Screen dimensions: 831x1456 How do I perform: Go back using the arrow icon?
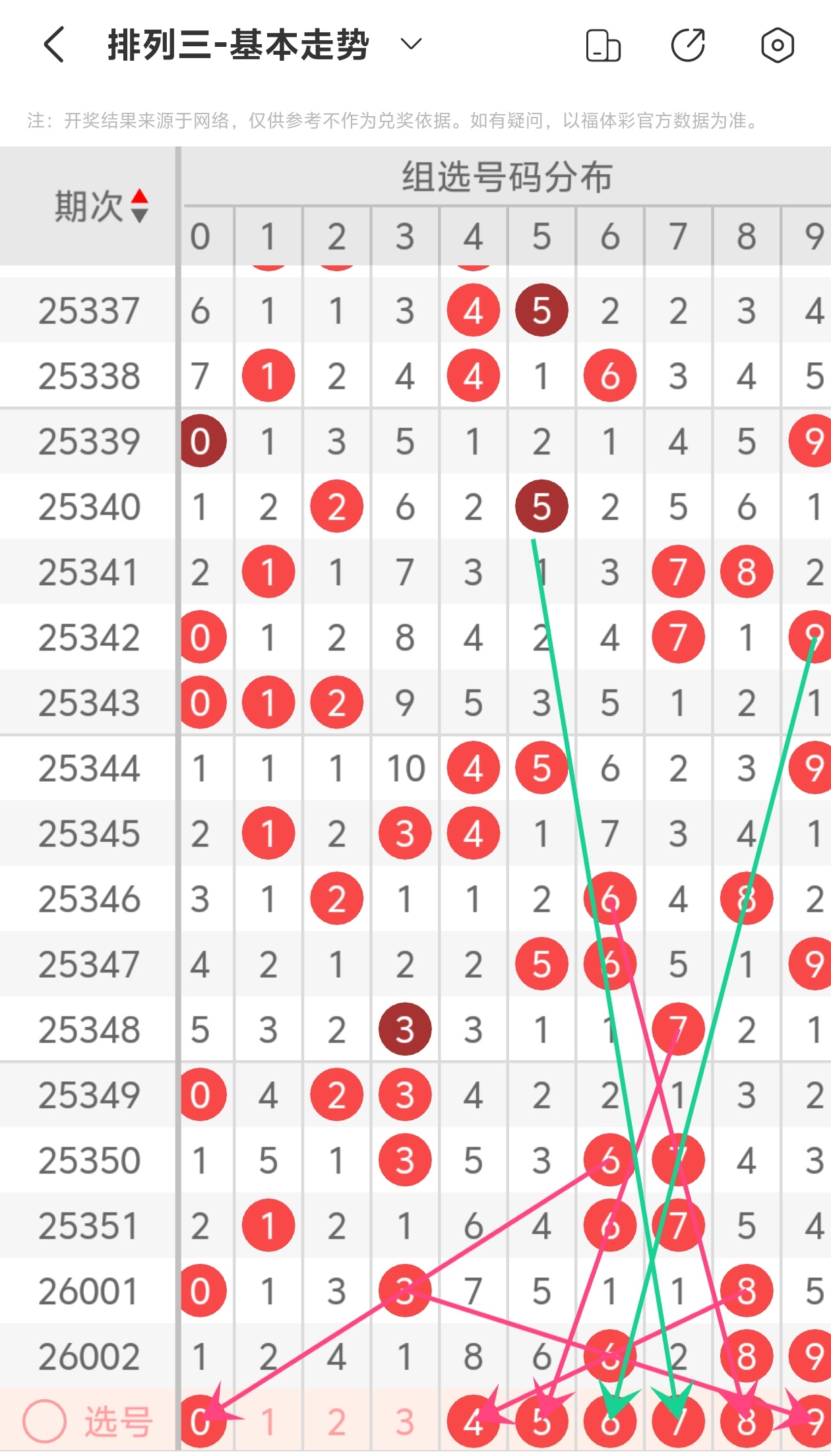(x=54, y=45)
